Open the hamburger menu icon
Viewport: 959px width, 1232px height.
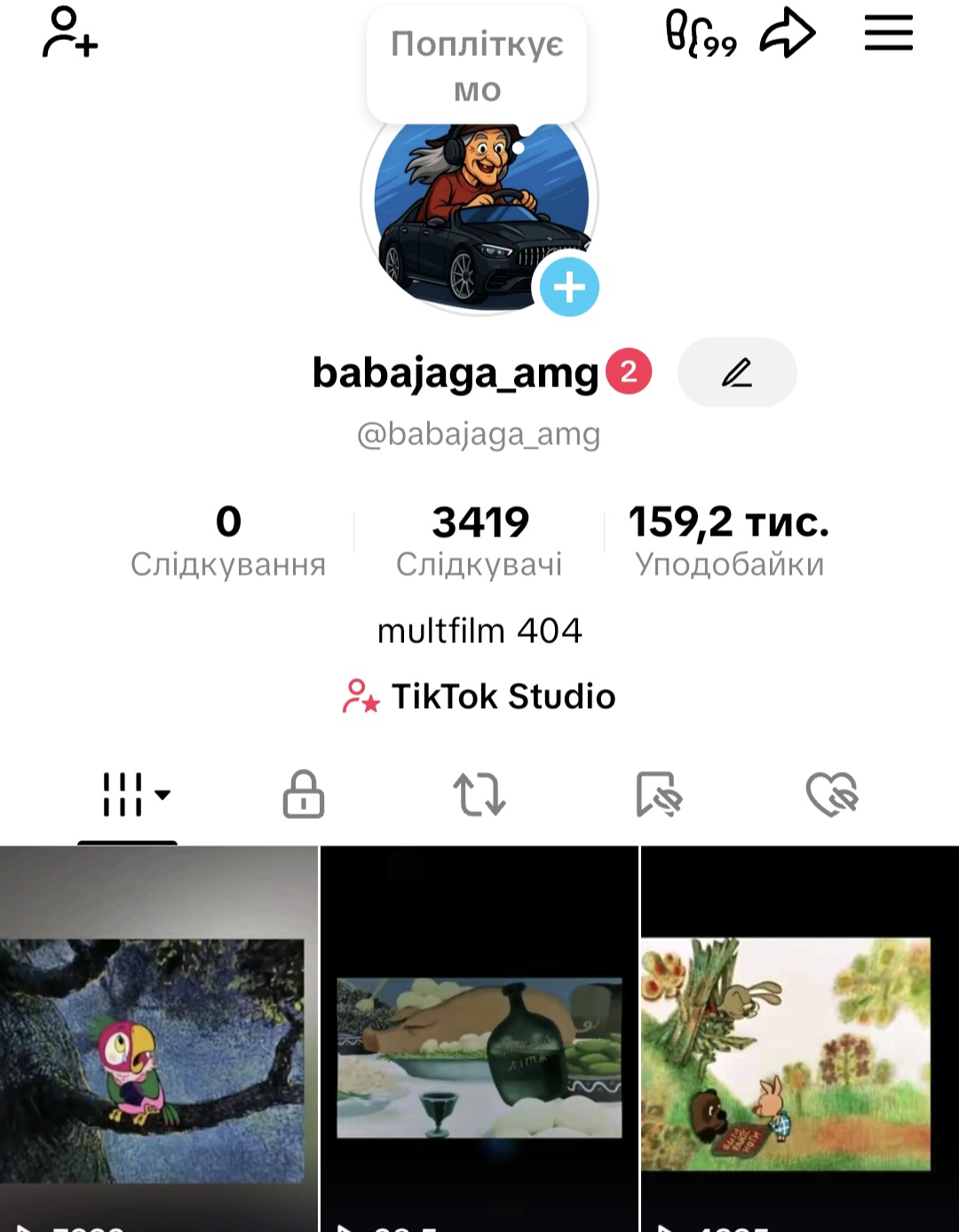coord(888,32)
